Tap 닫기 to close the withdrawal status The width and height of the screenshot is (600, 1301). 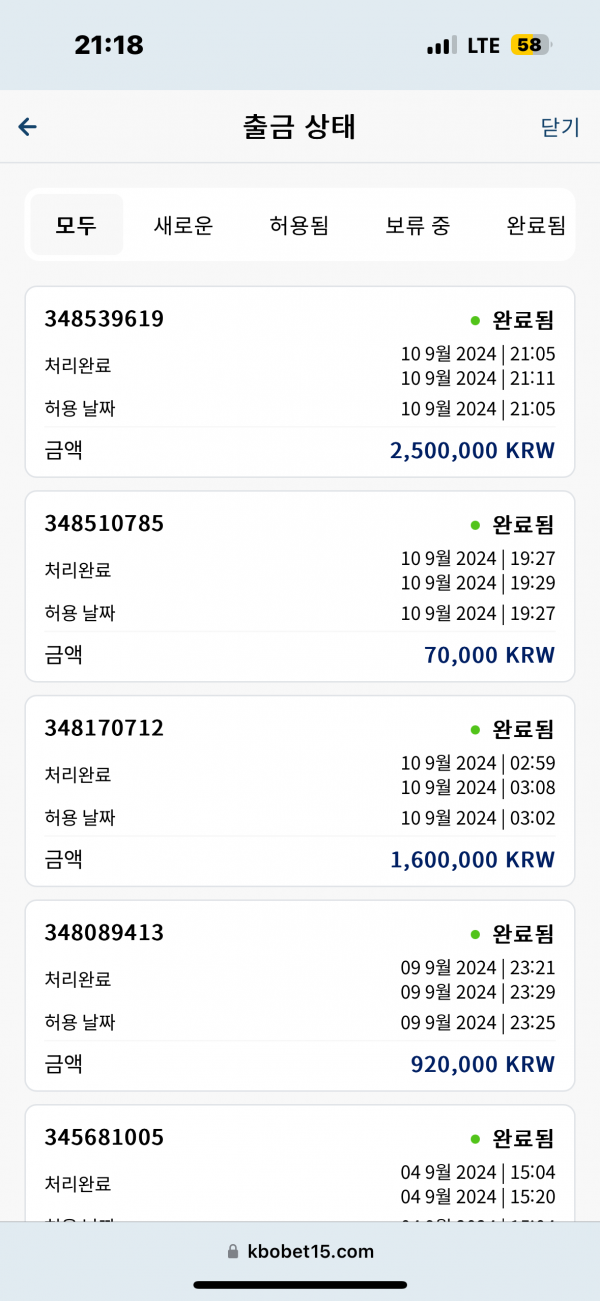coord(560,127)
